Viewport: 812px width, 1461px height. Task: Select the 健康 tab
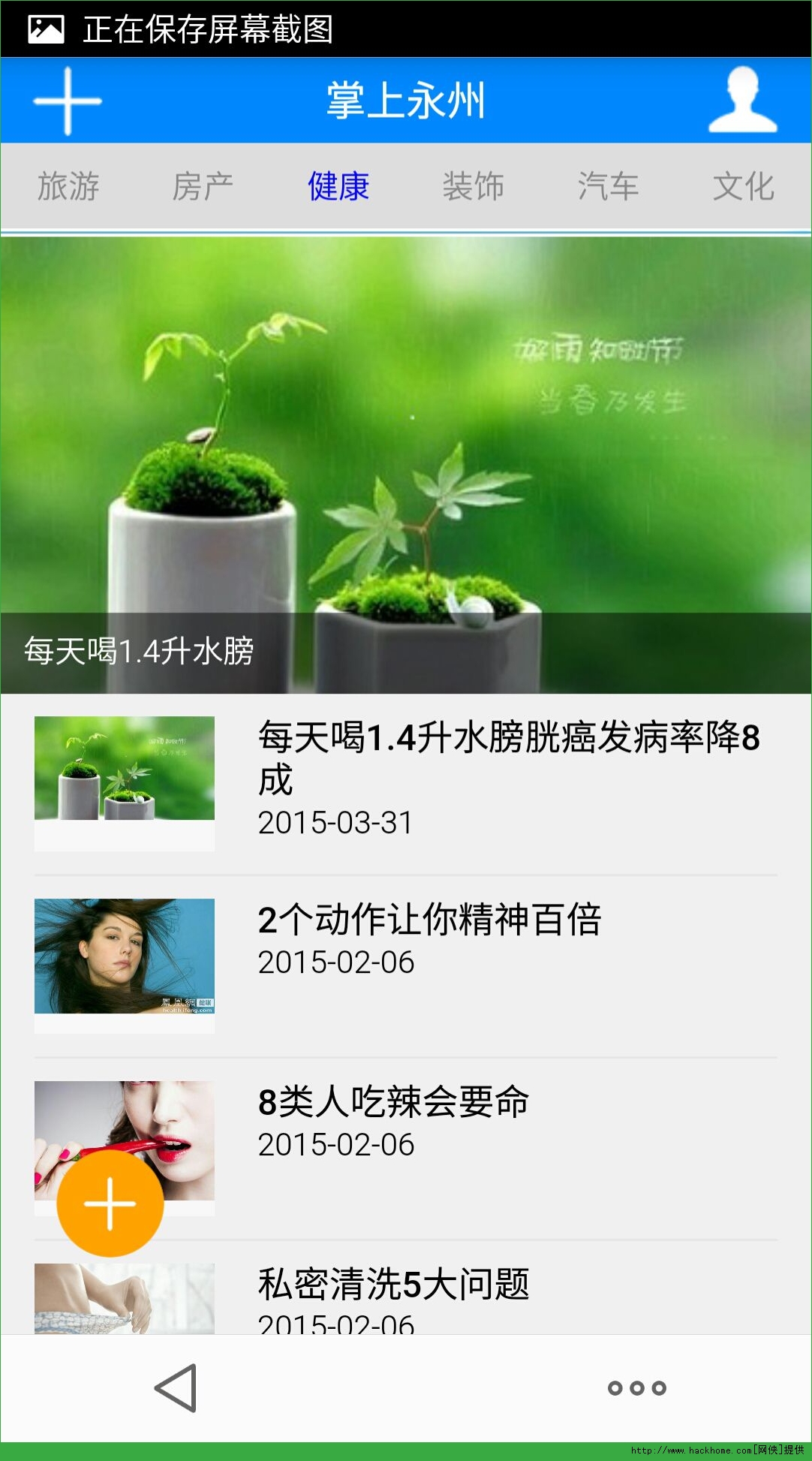point(338,186)
